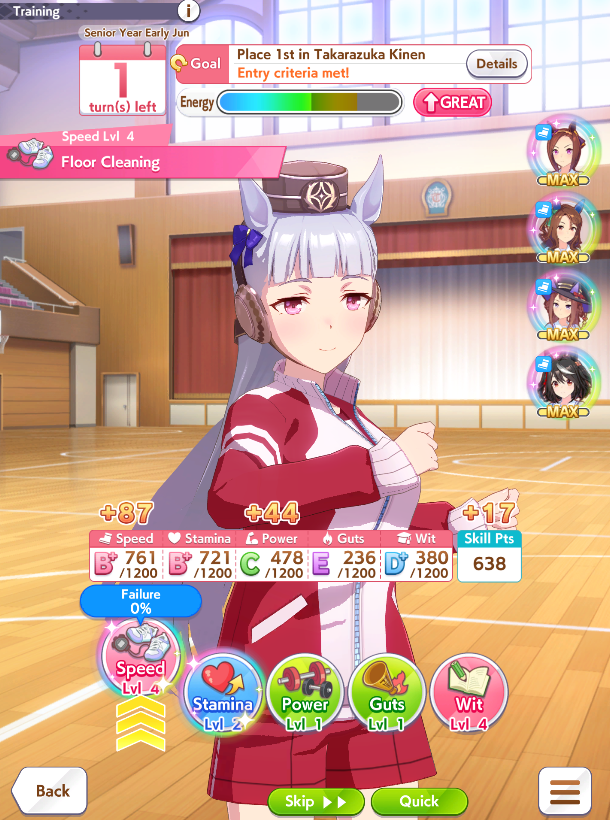610x820 pixels.
Task: Go Back from training
Action: tap(50, 791)
